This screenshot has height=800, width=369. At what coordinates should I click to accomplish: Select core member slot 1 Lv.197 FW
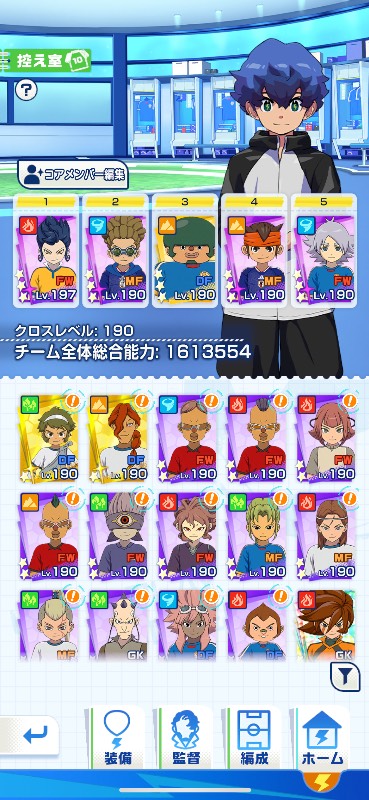point(46,251)
